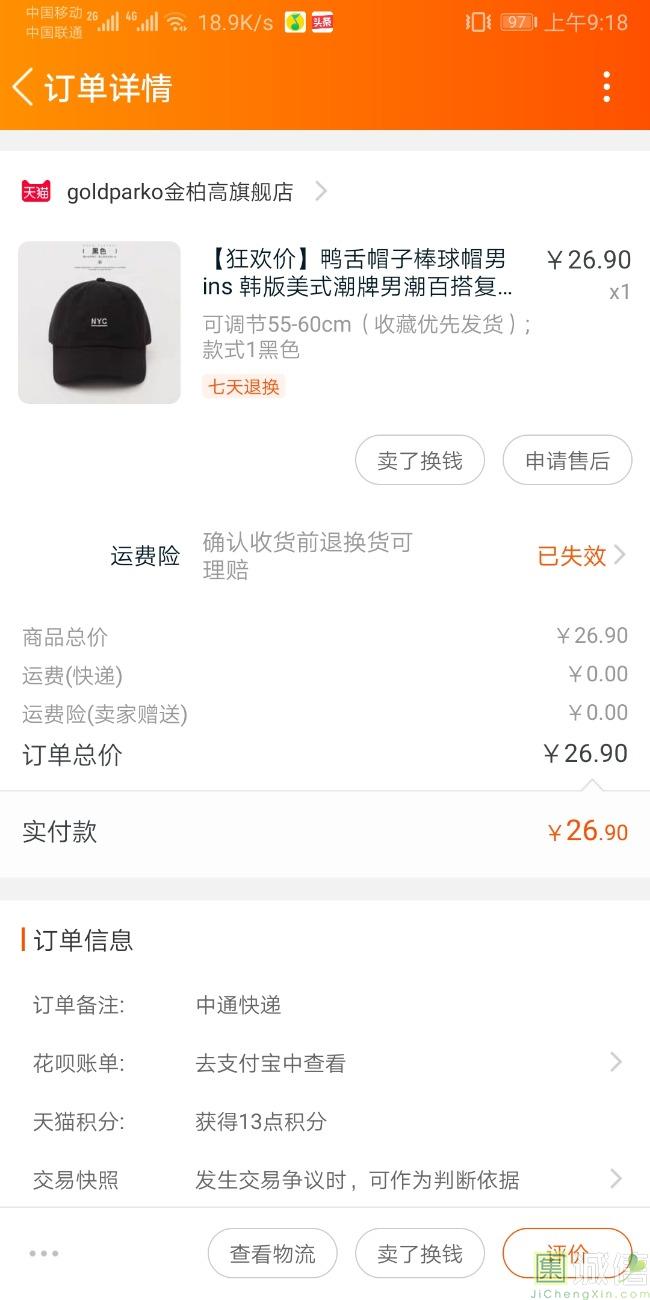Screen dimensions: 650x1300
Task: Tap 卖了换钱 next to 申请售后
Action: click(420, 461)
